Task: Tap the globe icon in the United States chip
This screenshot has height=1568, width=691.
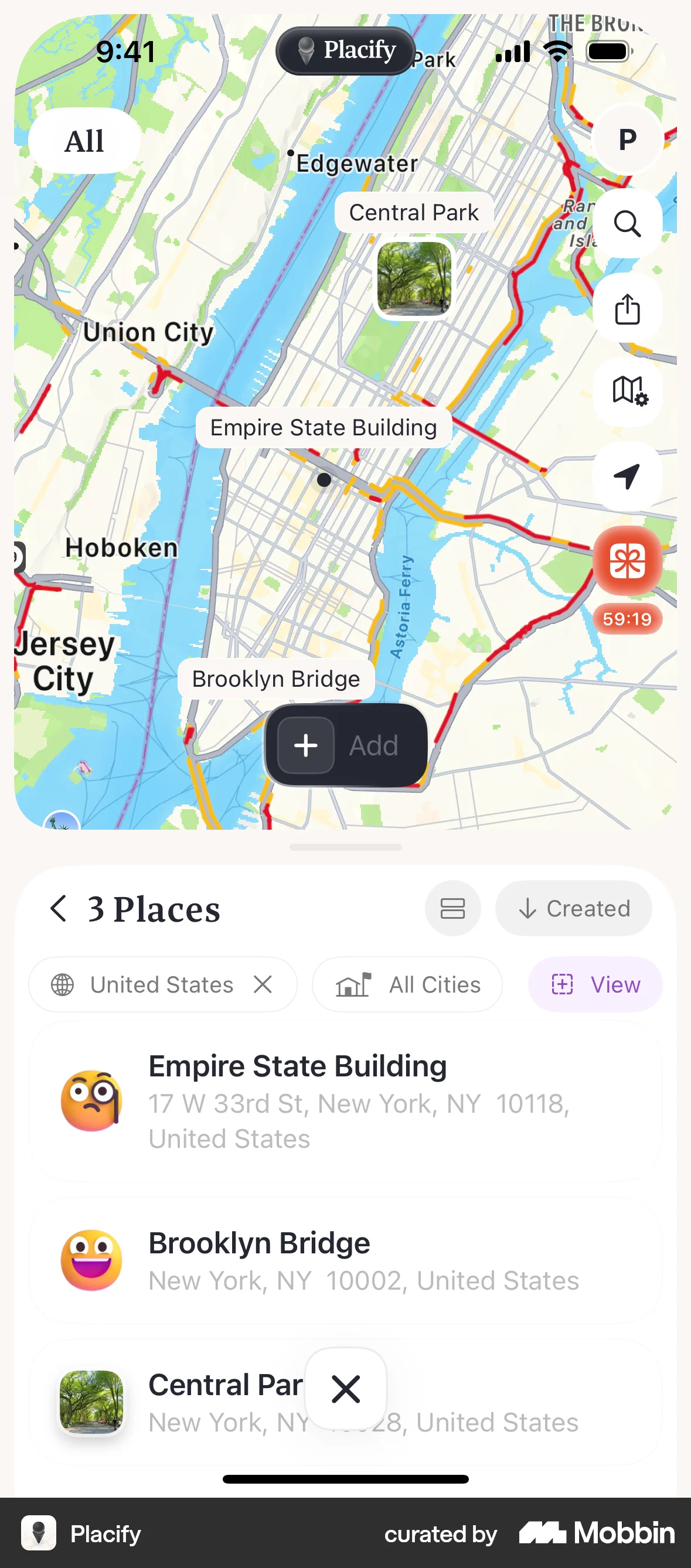Action: (63, 984)
